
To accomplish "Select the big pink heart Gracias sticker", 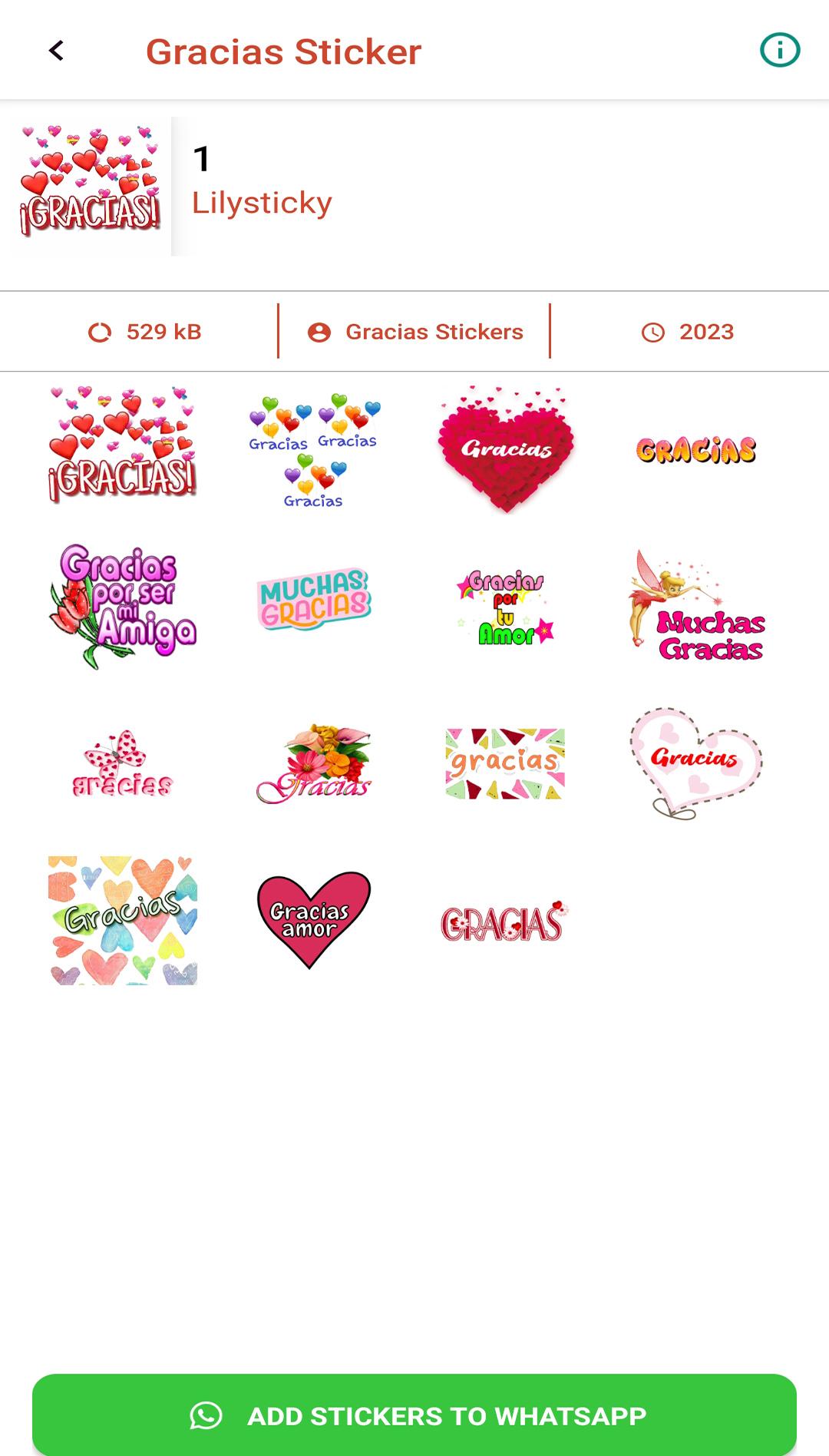I will coord(506,449).
